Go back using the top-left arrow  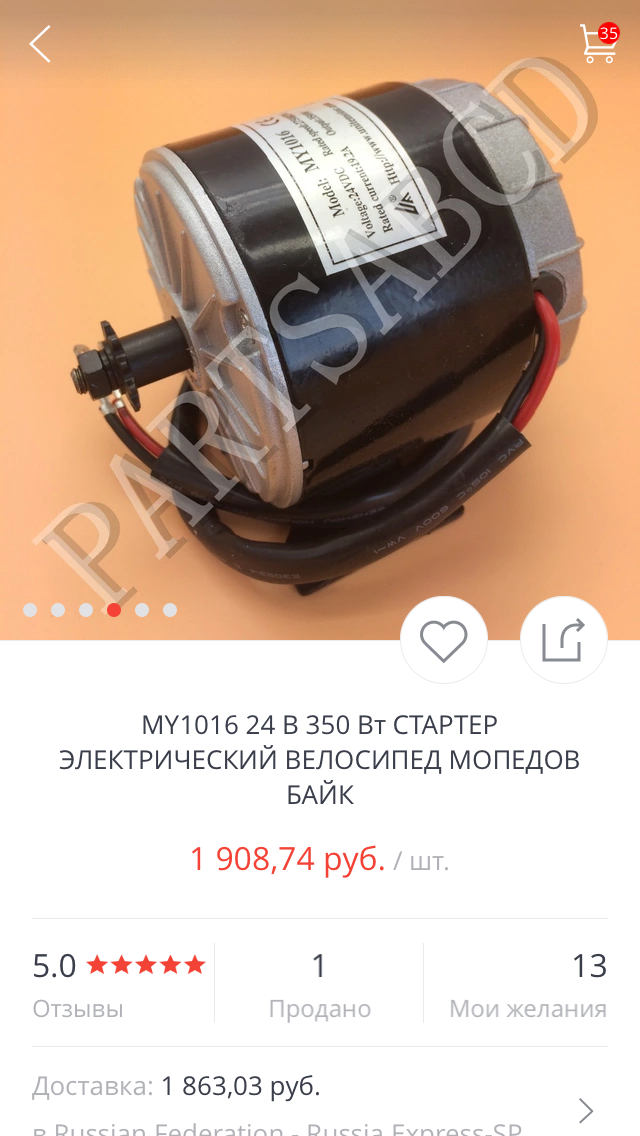coord(40,43)
